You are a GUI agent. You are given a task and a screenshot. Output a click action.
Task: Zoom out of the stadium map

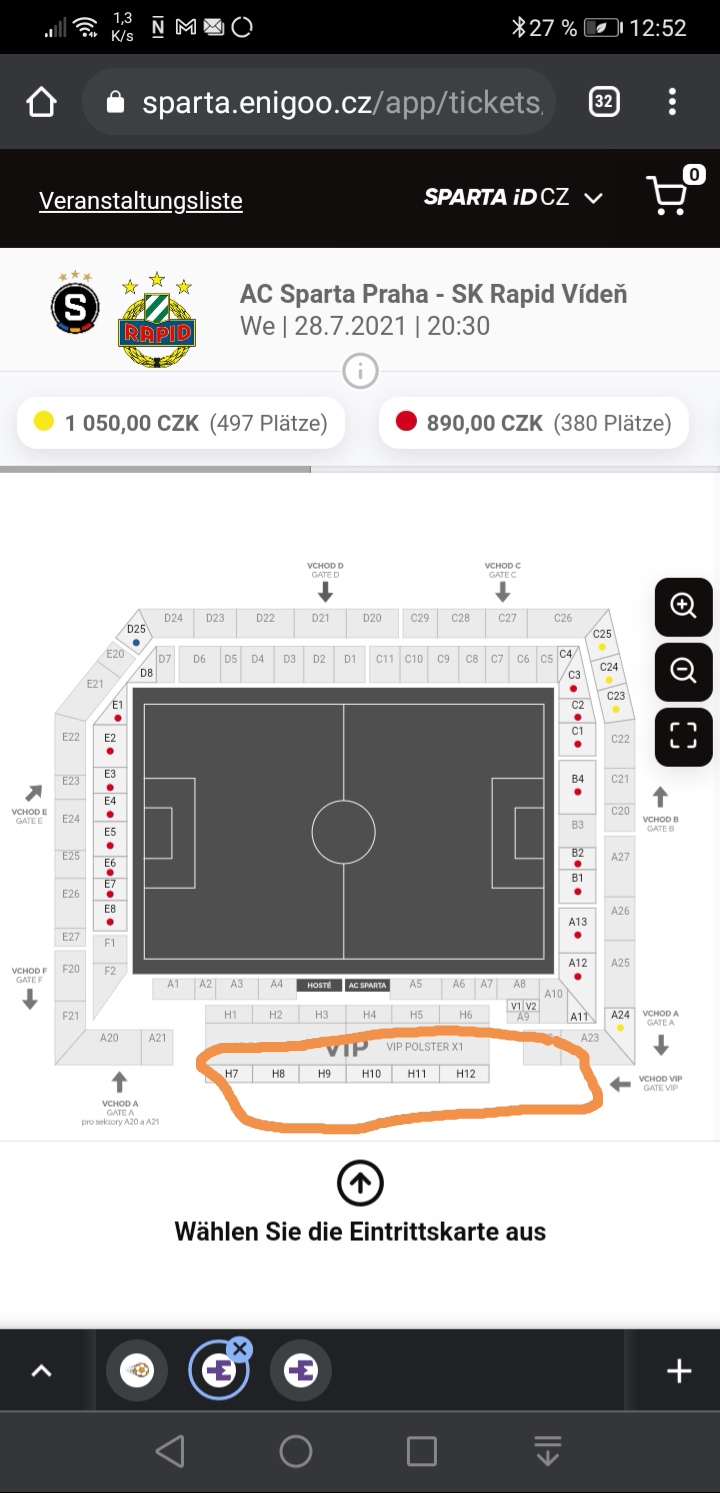pos(683,671)
